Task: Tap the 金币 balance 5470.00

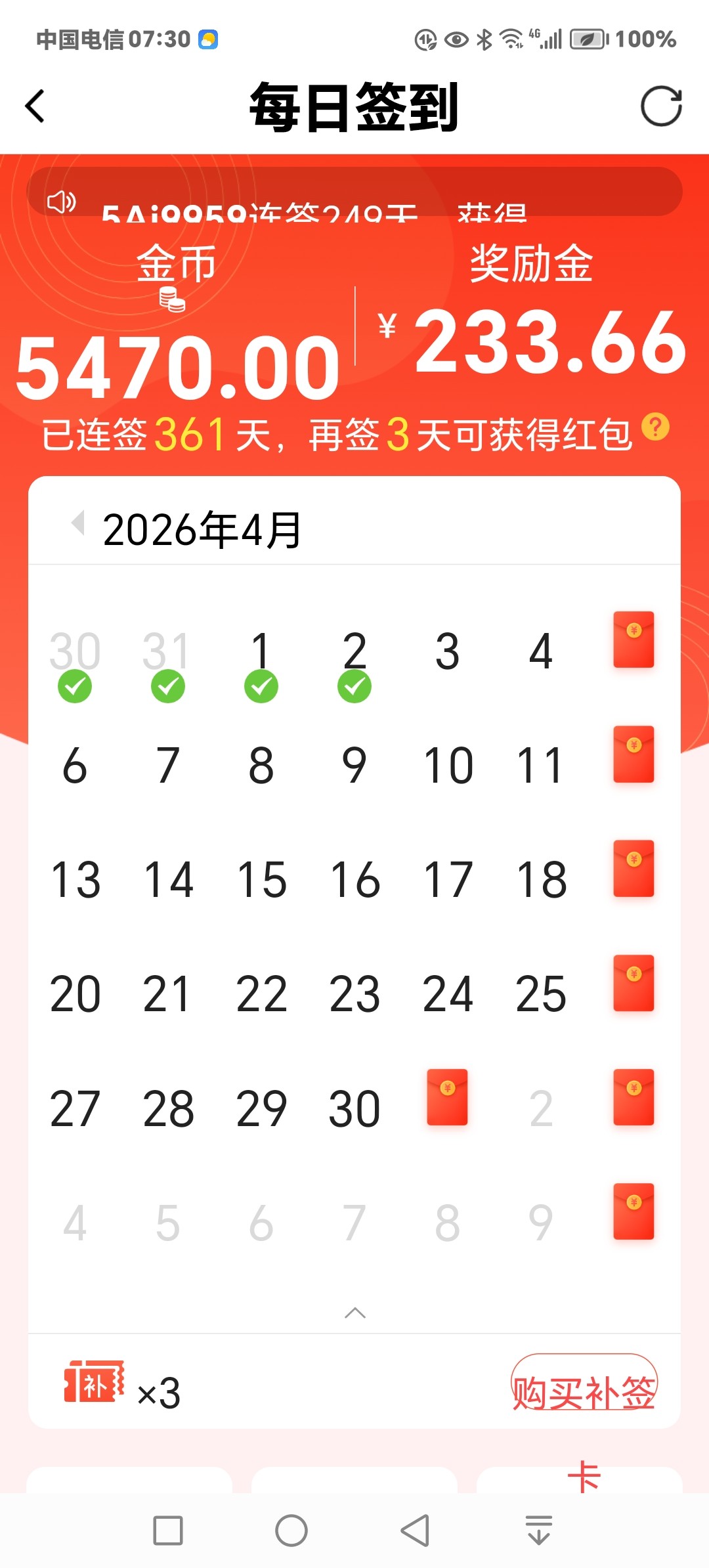Action: [x=177, y=366]
